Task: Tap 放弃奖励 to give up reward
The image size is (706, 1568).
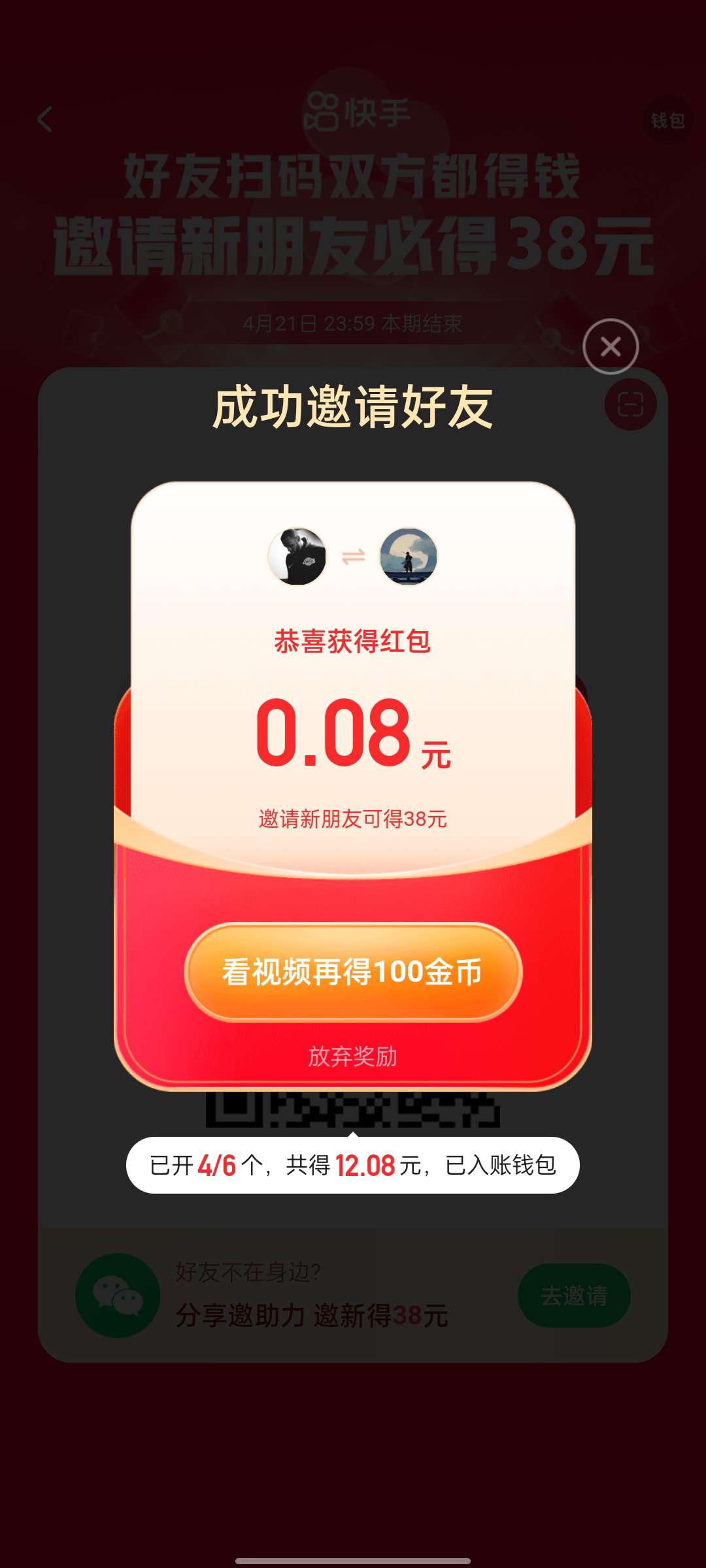Action: [x=353, y=1056]
